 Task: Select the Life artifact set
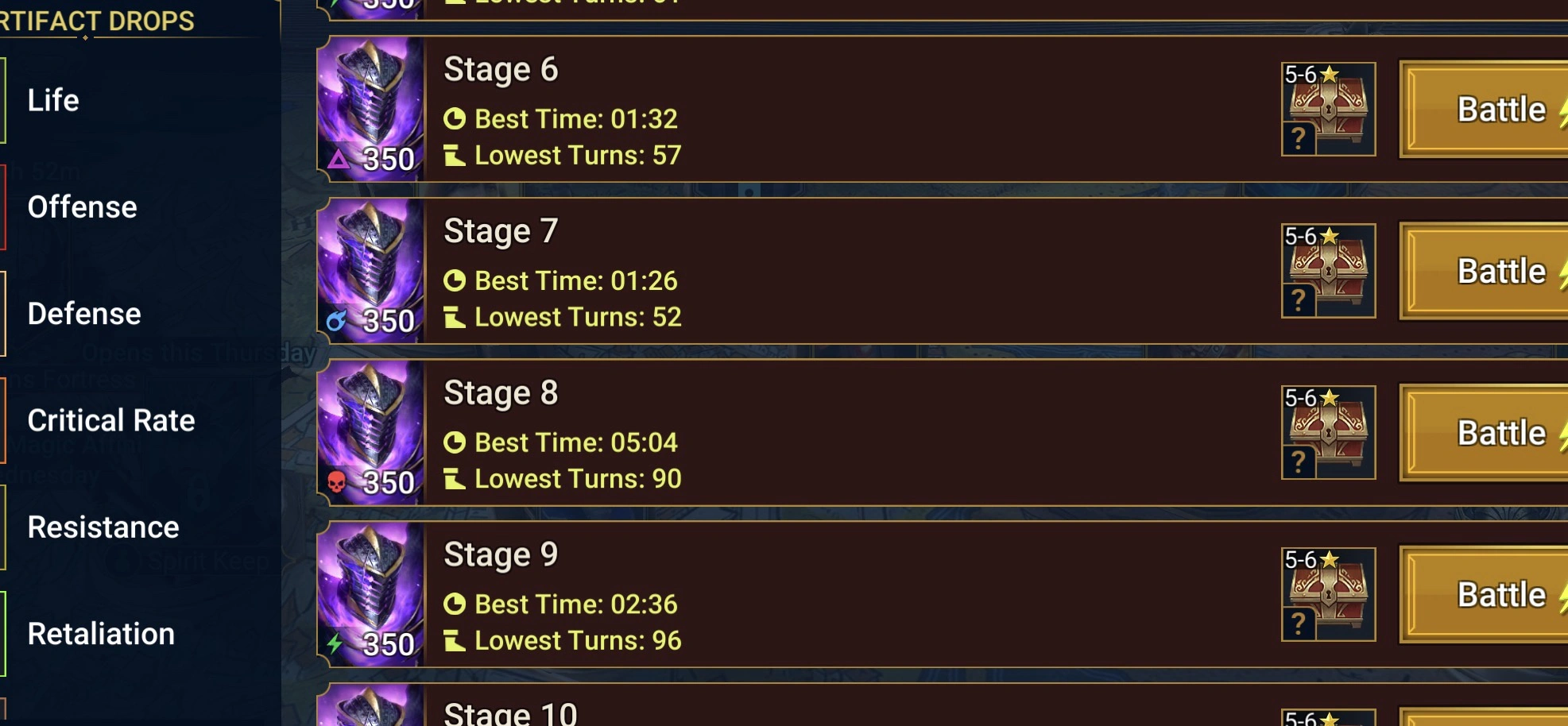(54, 101)
